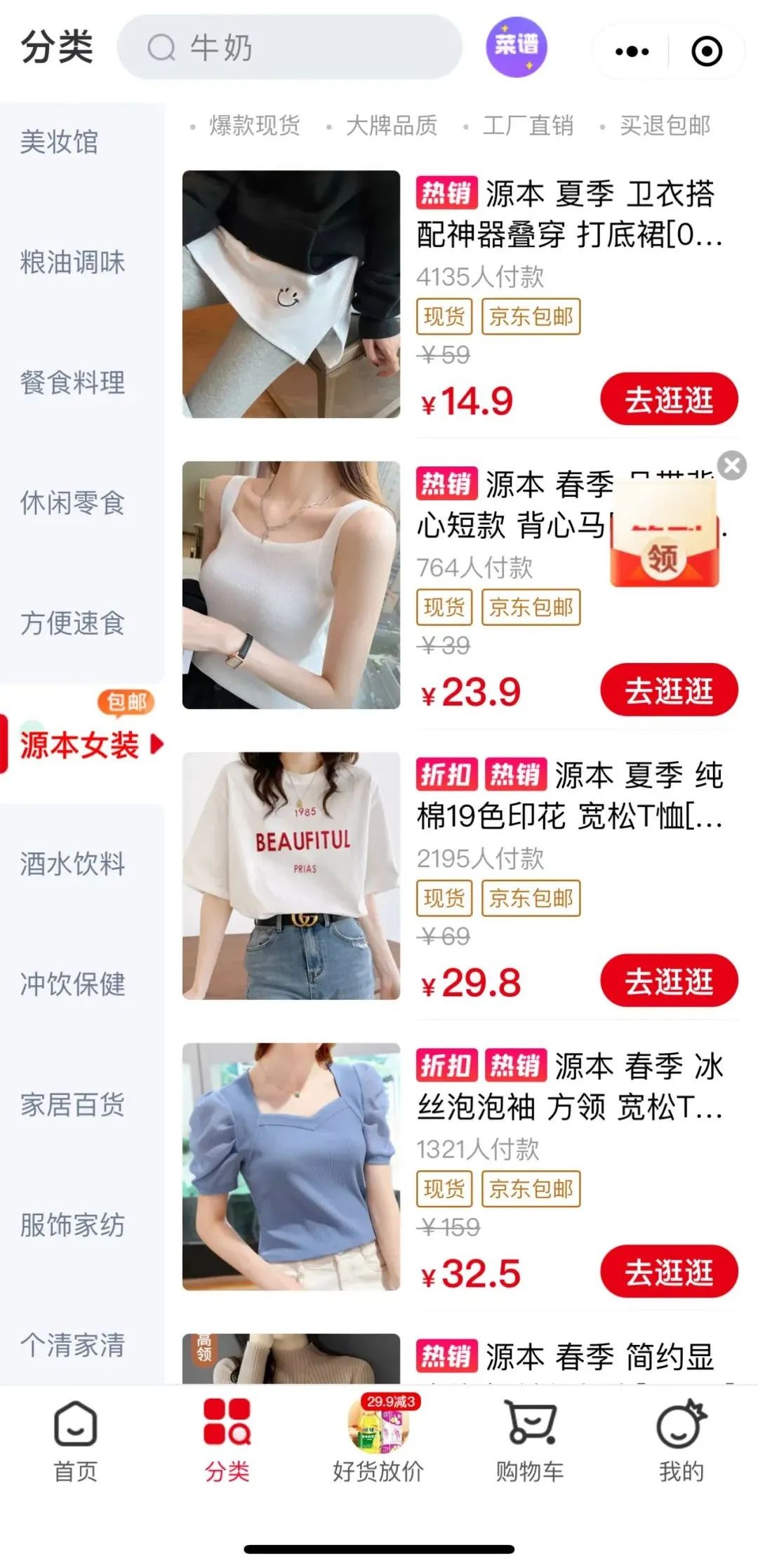Open the mini-program overflow menu
758x1568 pixels.
click(x=632, y=51)
